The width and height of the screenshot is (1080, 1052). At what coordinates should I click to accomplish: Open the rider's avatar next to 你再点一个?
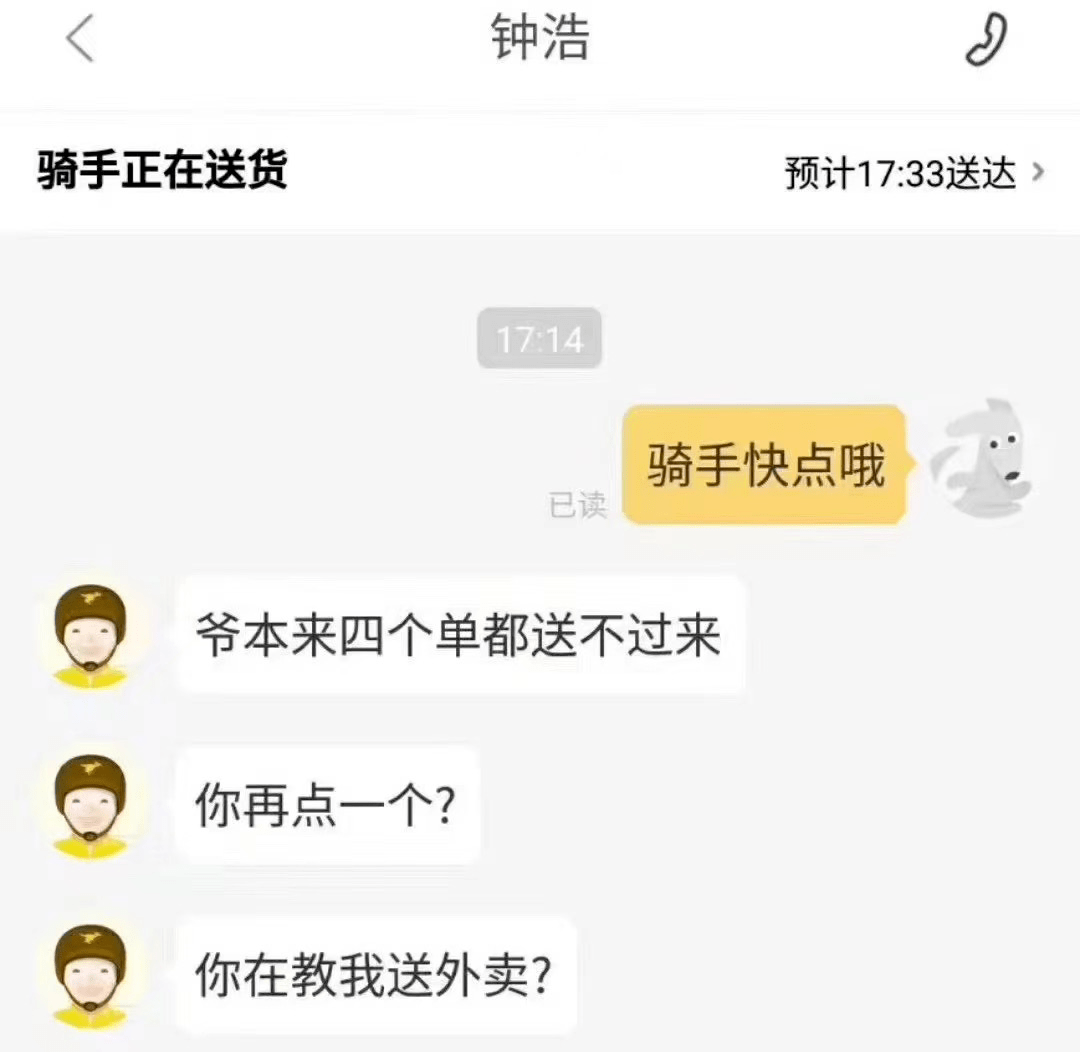[91, 806]
